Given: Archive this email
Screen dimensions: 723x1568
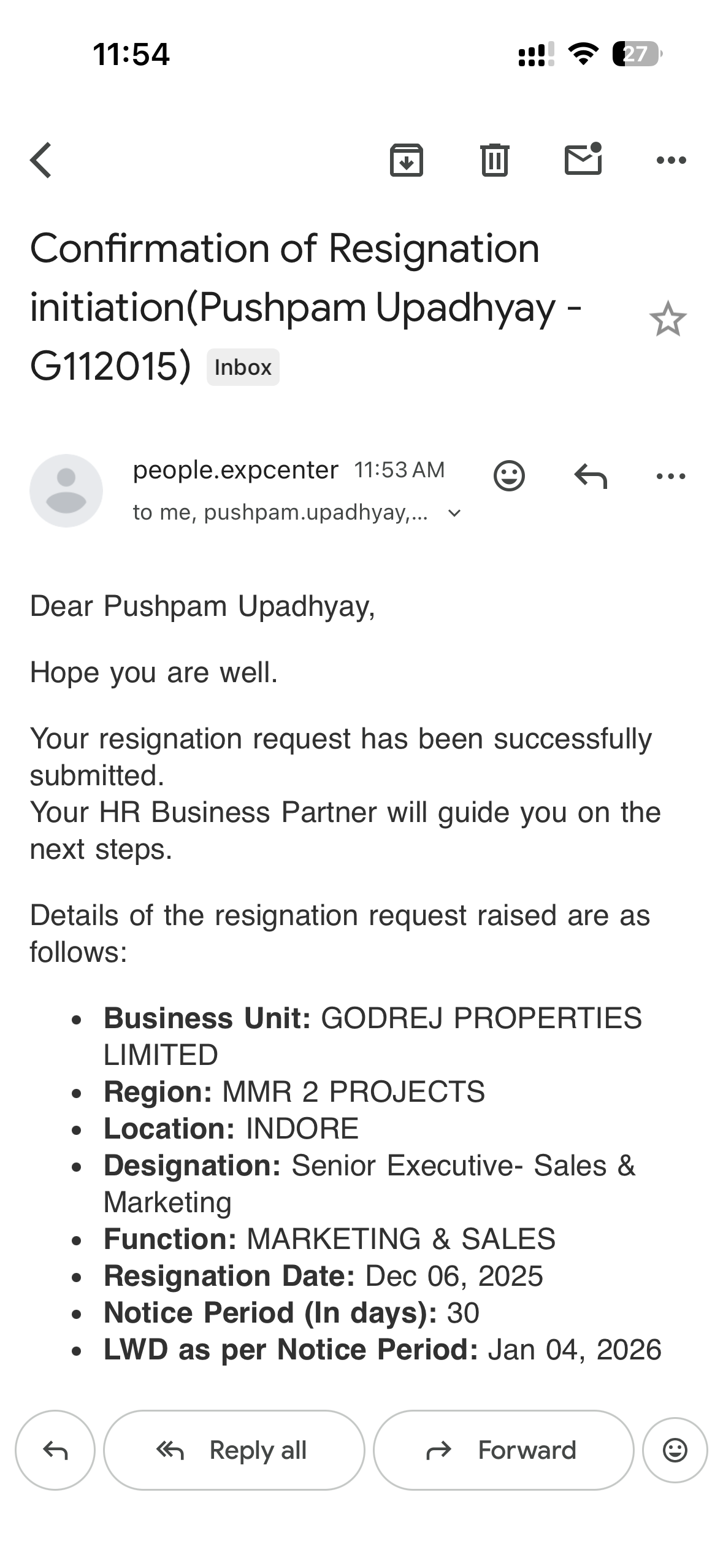Looking at the screenshot, I should [x=406, y=160].
